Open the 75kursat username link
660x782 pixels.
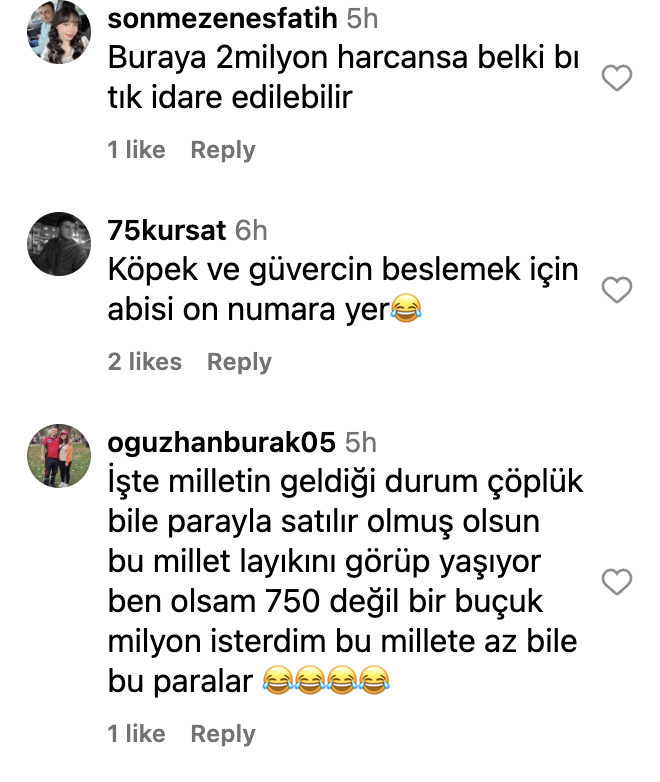click(x=166, y=231)
